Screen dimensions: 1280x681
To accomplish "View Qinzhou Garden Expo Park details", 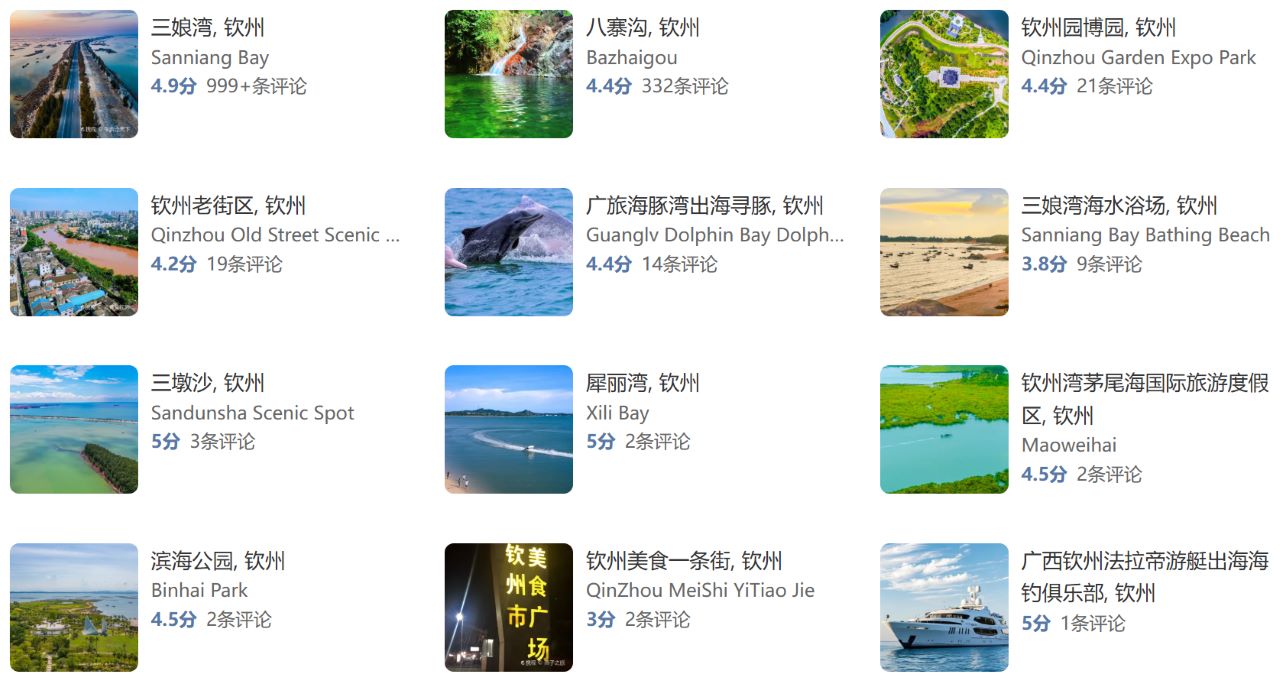I will click(1098, 28).
